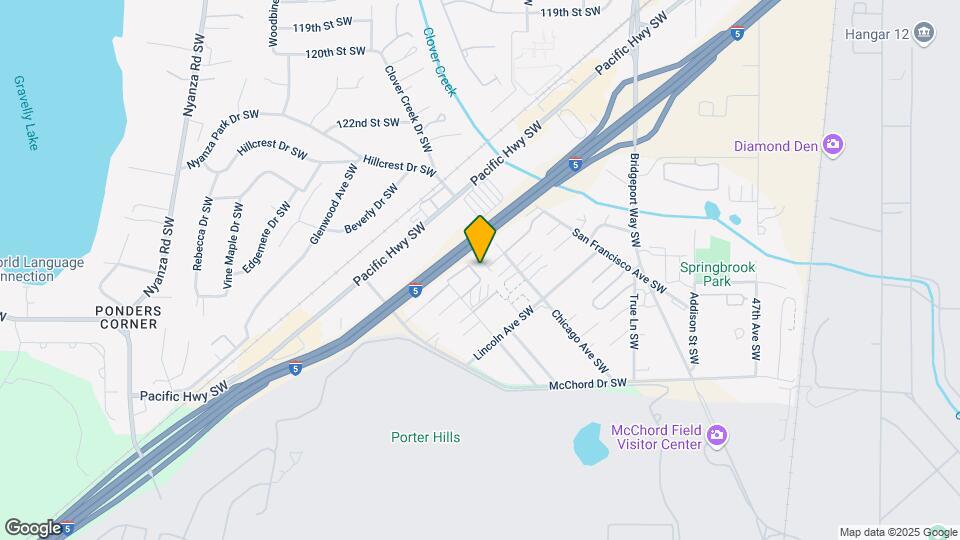Select the McChord Field Visitor Center pin
Viewport: 960px width, 540px height.
coord(716,435)
